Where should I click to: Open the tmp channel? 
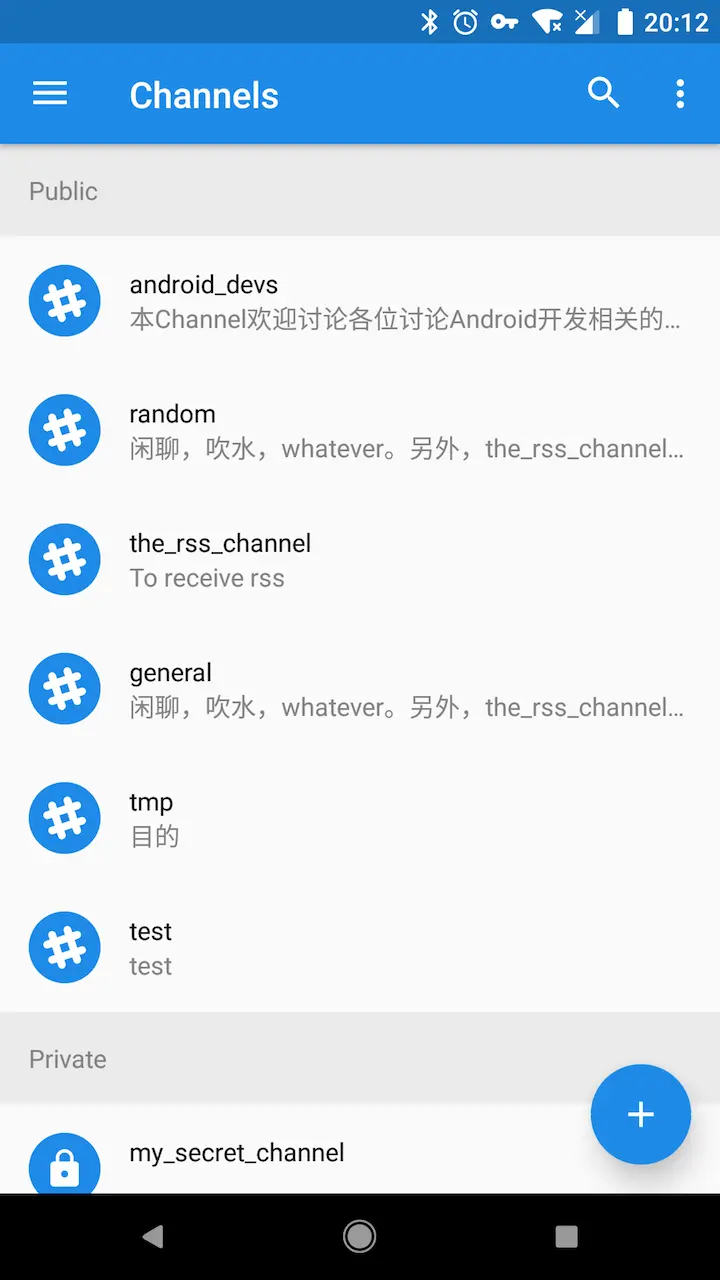point(360,818)
